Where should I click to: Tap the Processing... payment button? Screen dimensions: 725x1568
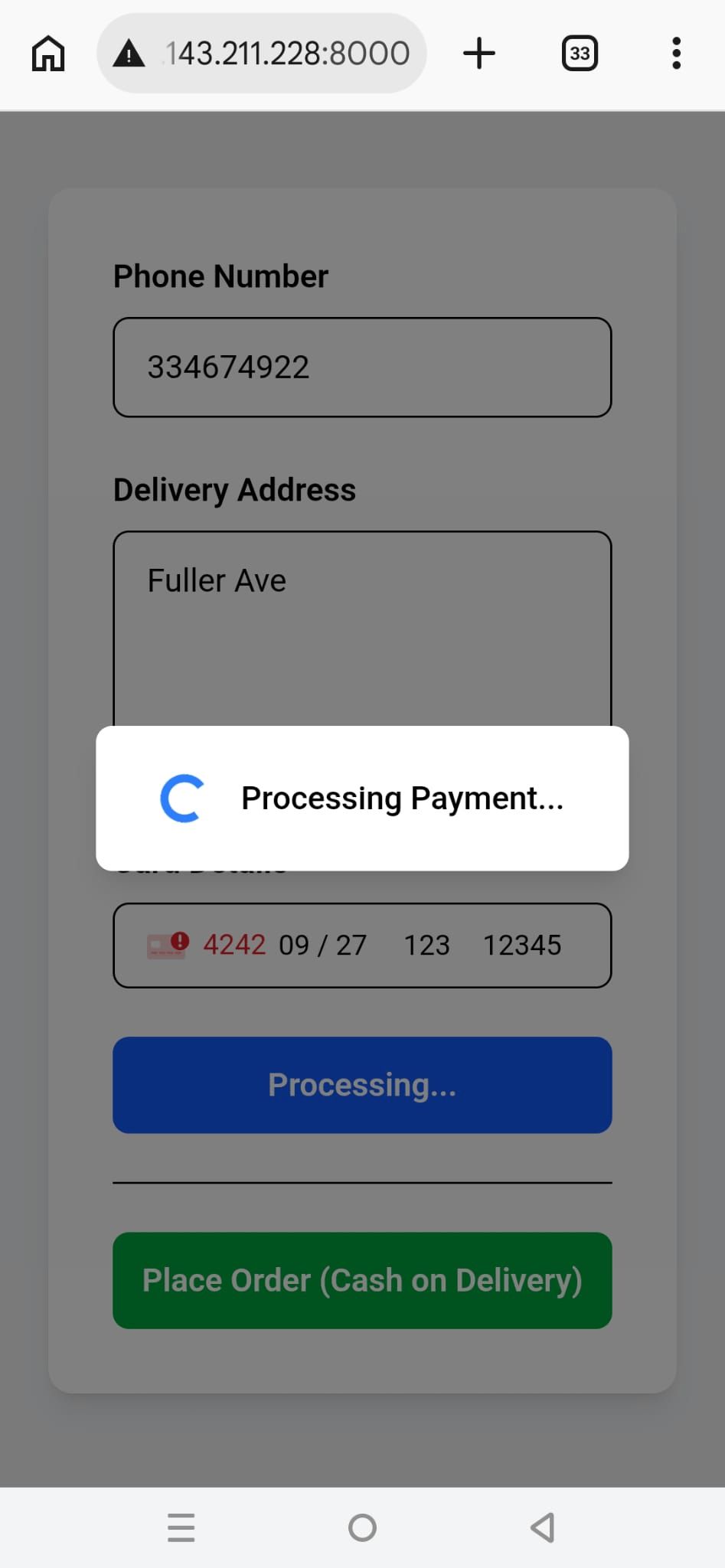[362, 1085]
